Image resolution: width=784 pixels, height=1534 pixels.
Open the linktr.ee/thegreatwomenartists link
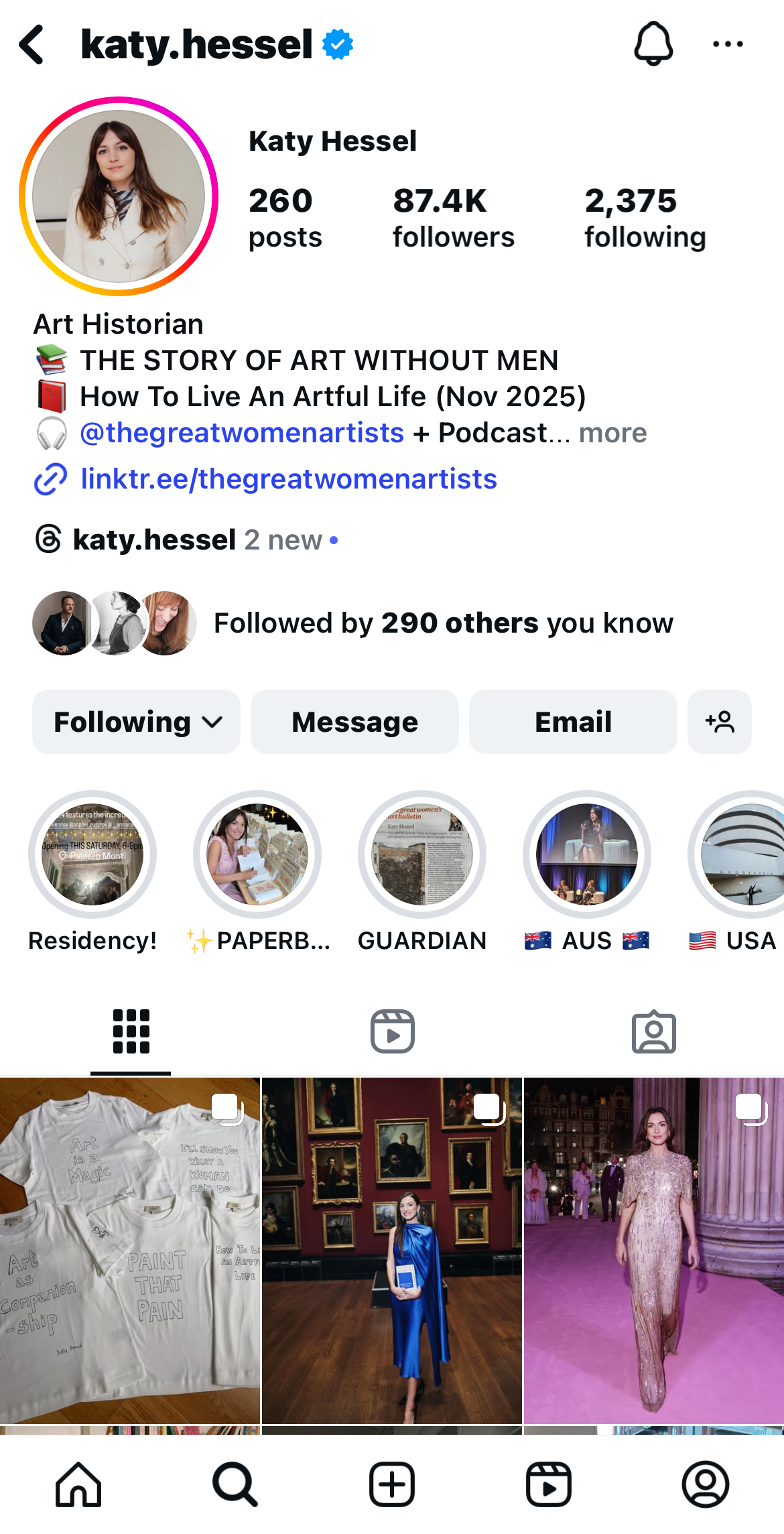pyautogui.click(x=288, y=479)
